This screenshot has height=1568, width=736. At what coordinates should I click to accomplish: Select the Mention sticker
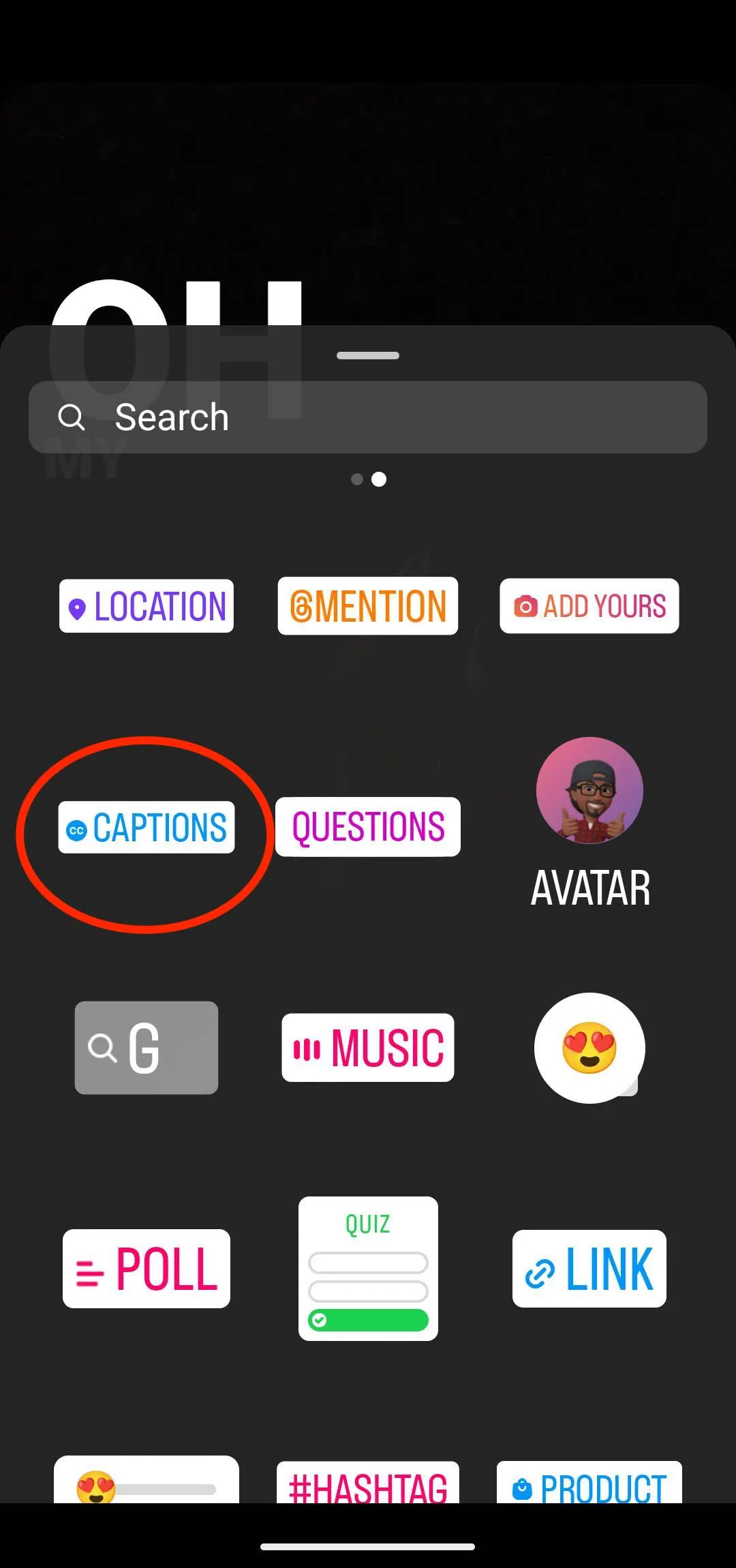coord(368,606)
